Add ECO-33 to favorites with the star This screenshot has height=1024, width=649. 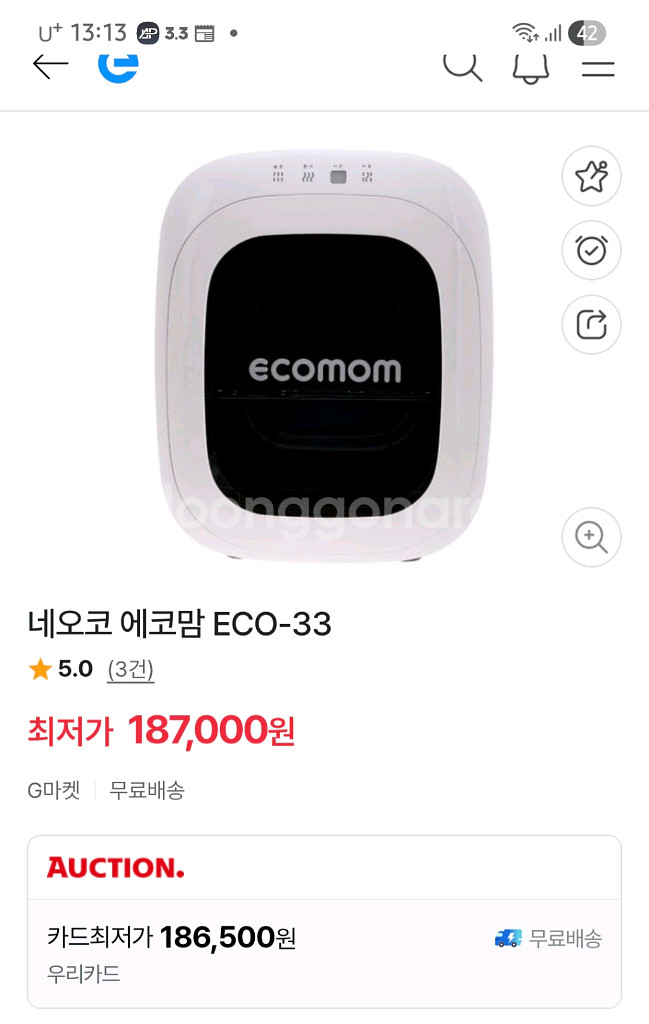point(591,177)
